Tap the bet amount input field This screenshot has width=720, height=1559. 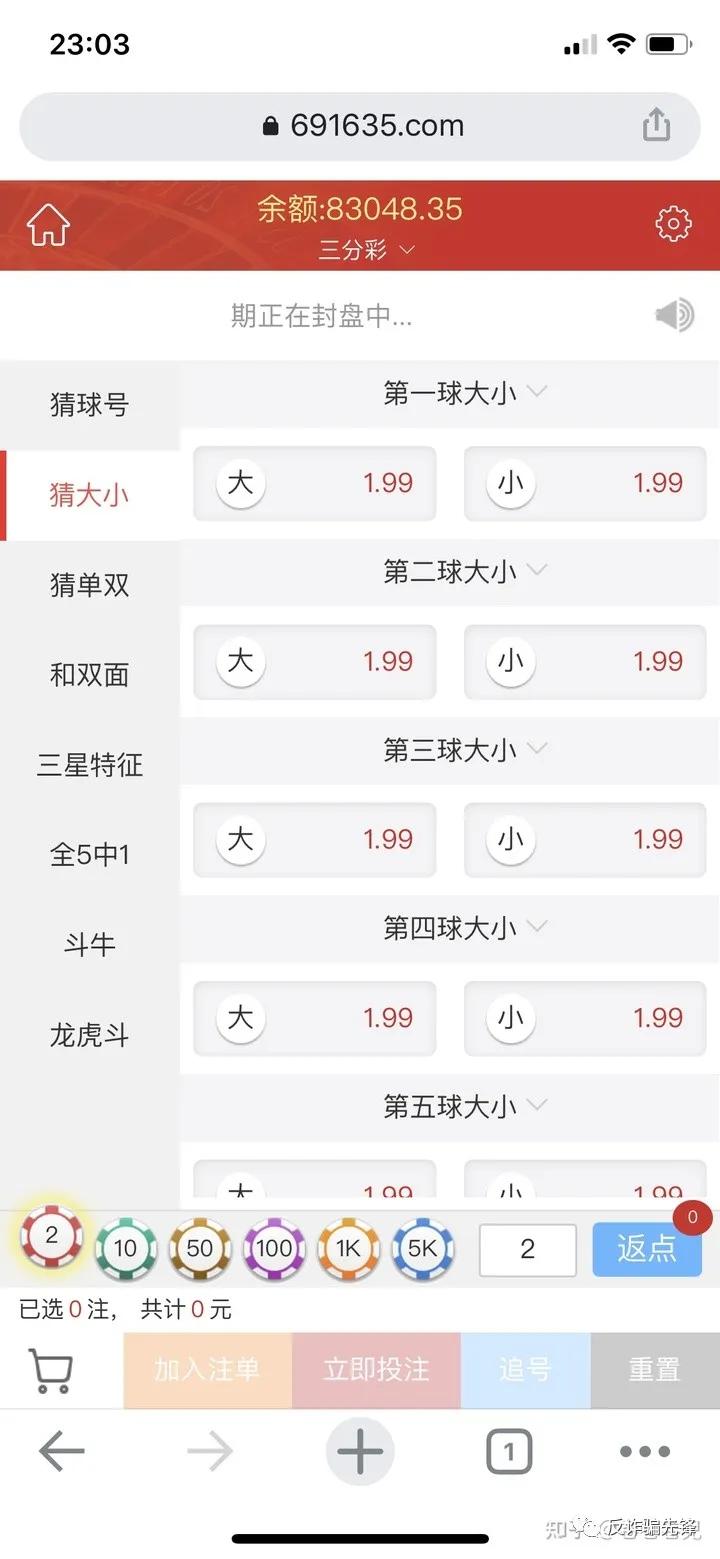pyautogui.click(x=527, y=1248)
